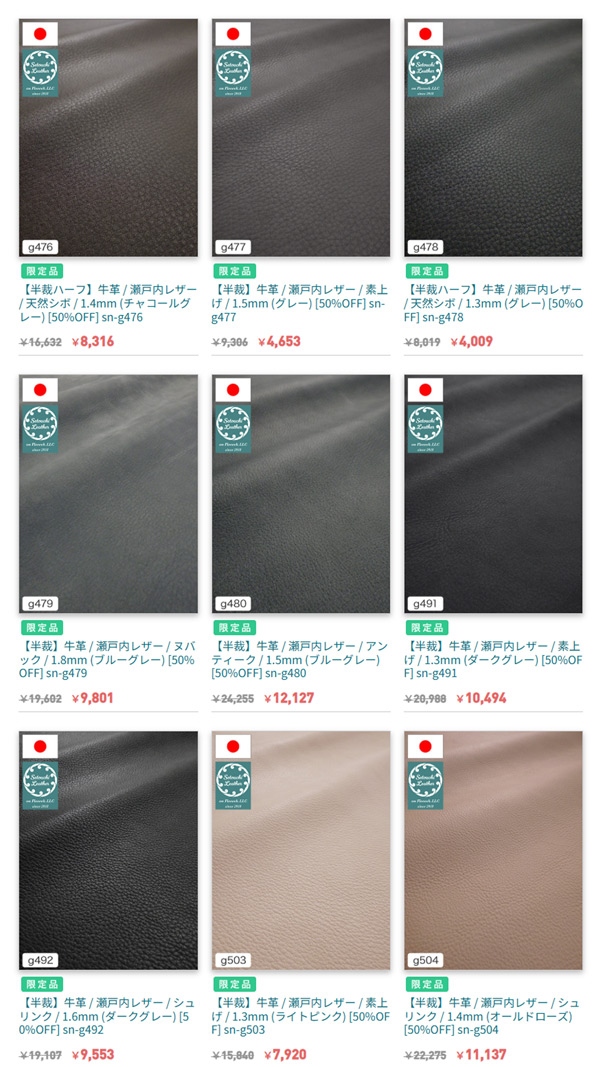600x1067 pixels.
Task: Open product link sn-g504 old rose
Action: (x=493, y=1016)
